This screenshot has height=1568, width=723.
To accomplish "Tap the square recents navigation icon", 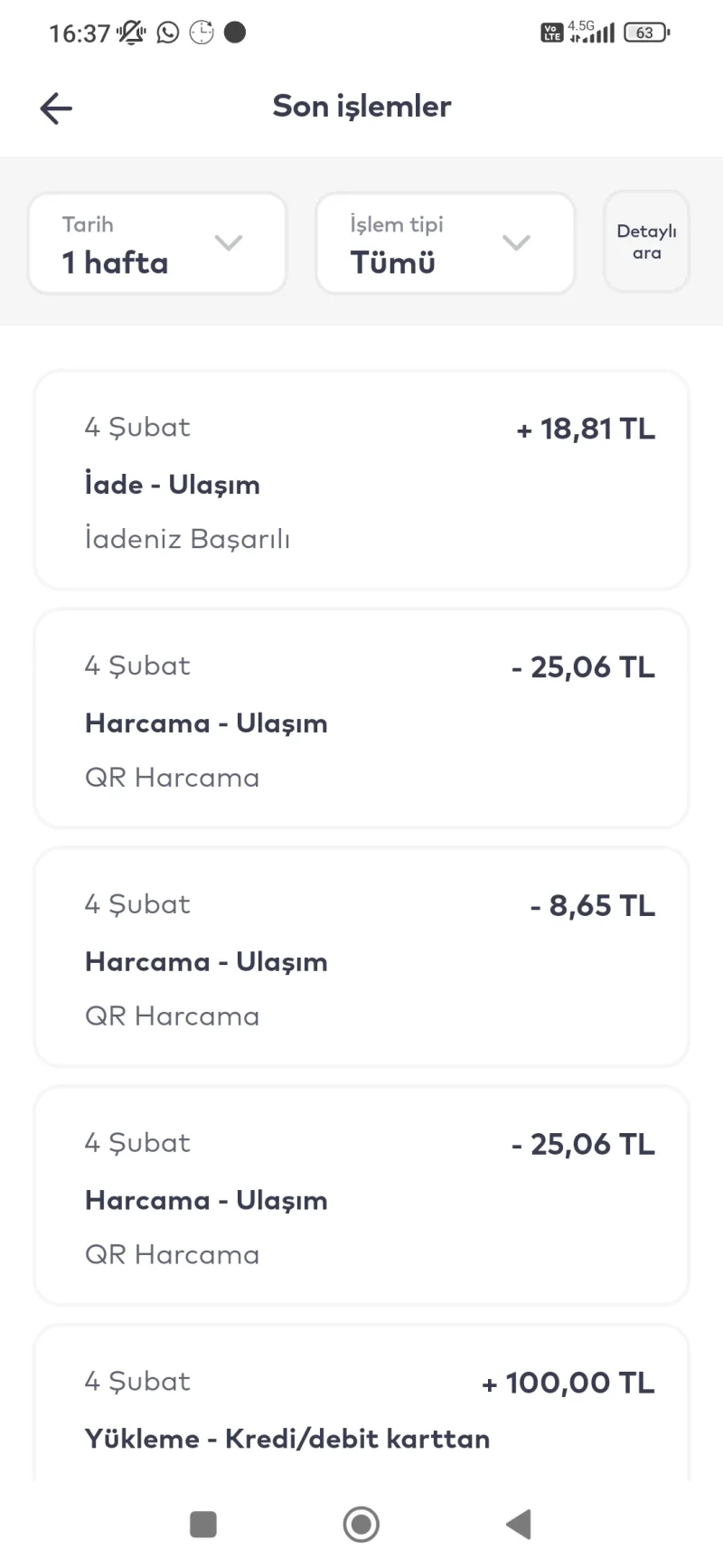I will [x=203, y=1524].
